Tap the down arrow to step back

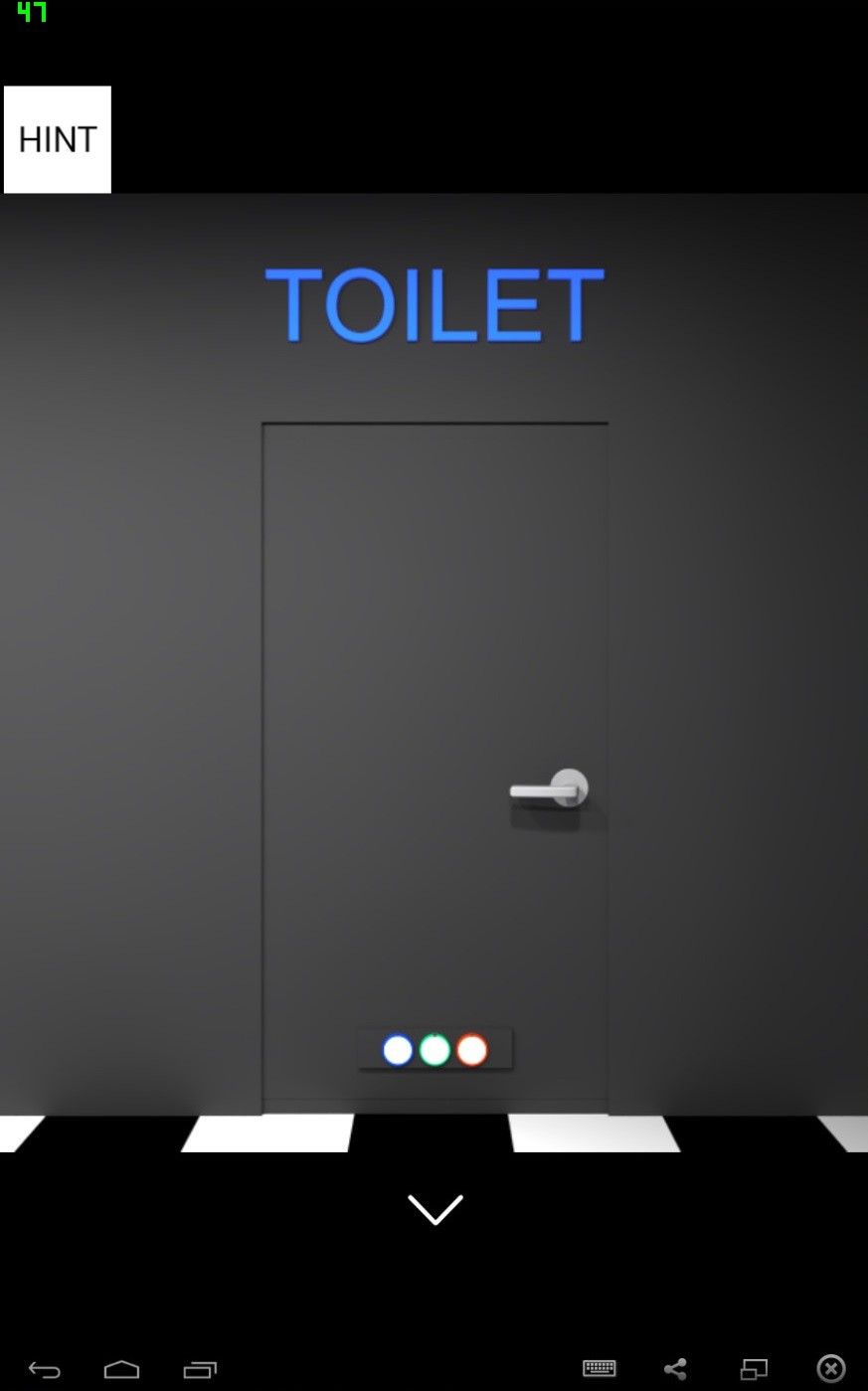(x=434, y=1209)
